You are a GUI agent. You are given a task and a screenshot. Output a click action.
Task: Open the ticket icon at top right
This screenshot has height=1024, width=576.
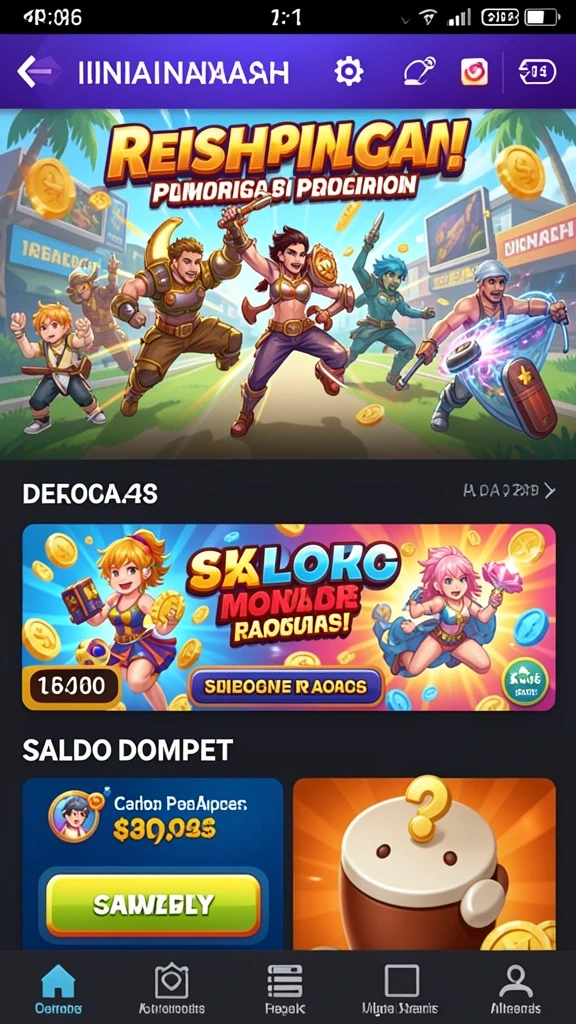pos(537,72)
